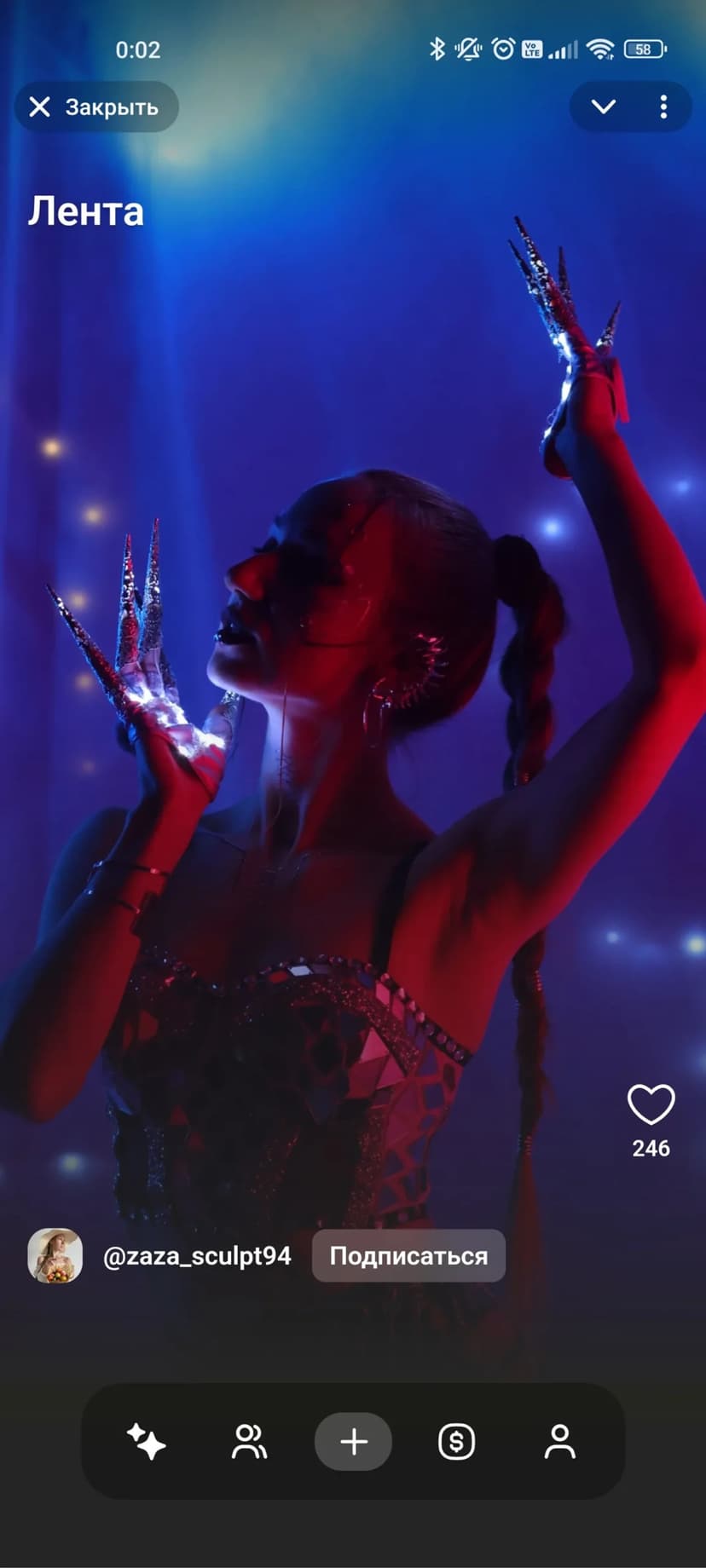Switch to the sparkles feed tab

coord(146,1442)
